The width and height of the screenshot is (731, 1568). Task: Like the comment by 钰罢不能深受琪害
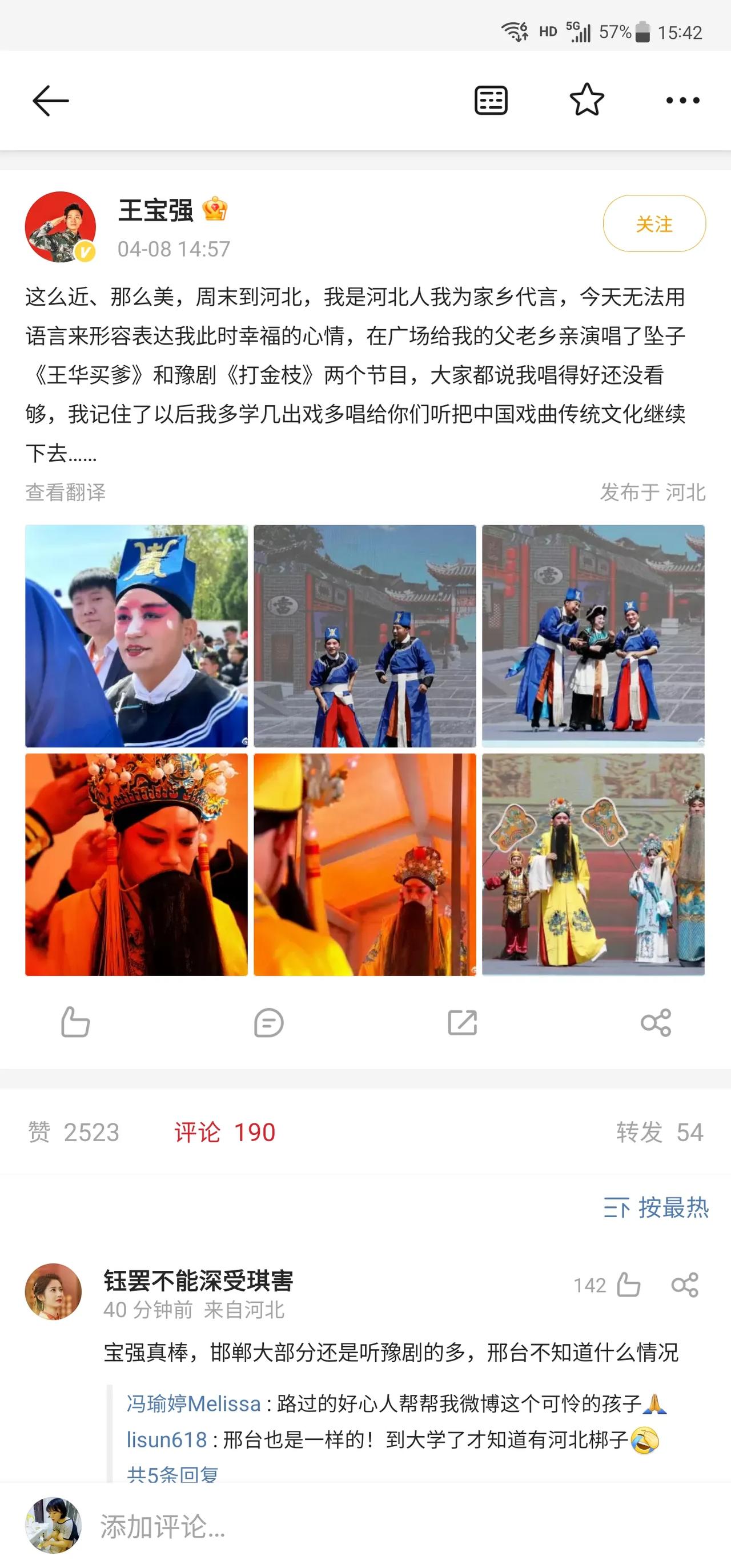pos(628,1285)
